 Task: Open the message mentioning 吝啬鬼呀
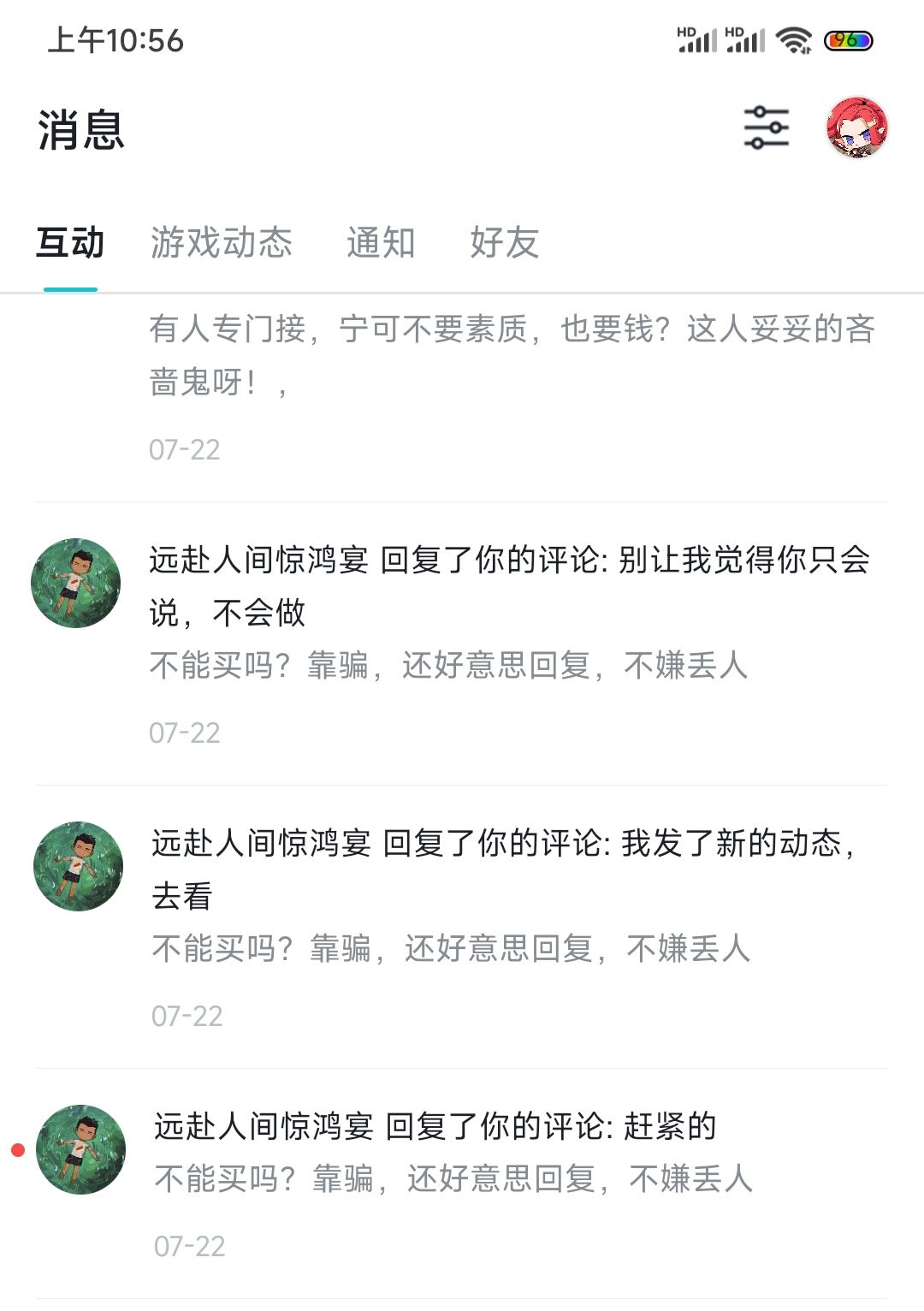point(509,356)
